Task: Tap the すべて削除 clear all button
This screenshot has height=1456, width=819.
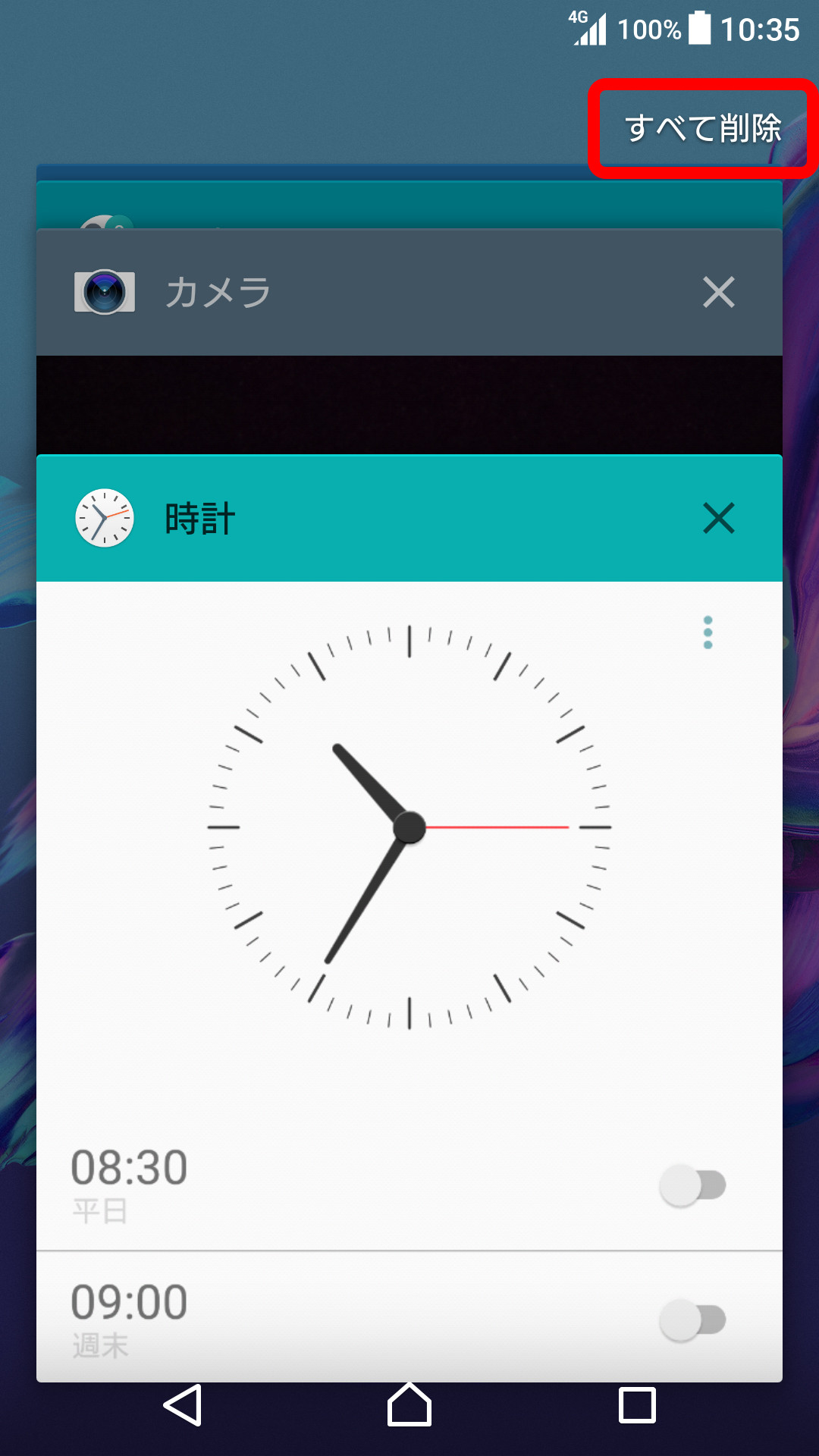Action: pos(702,128)
